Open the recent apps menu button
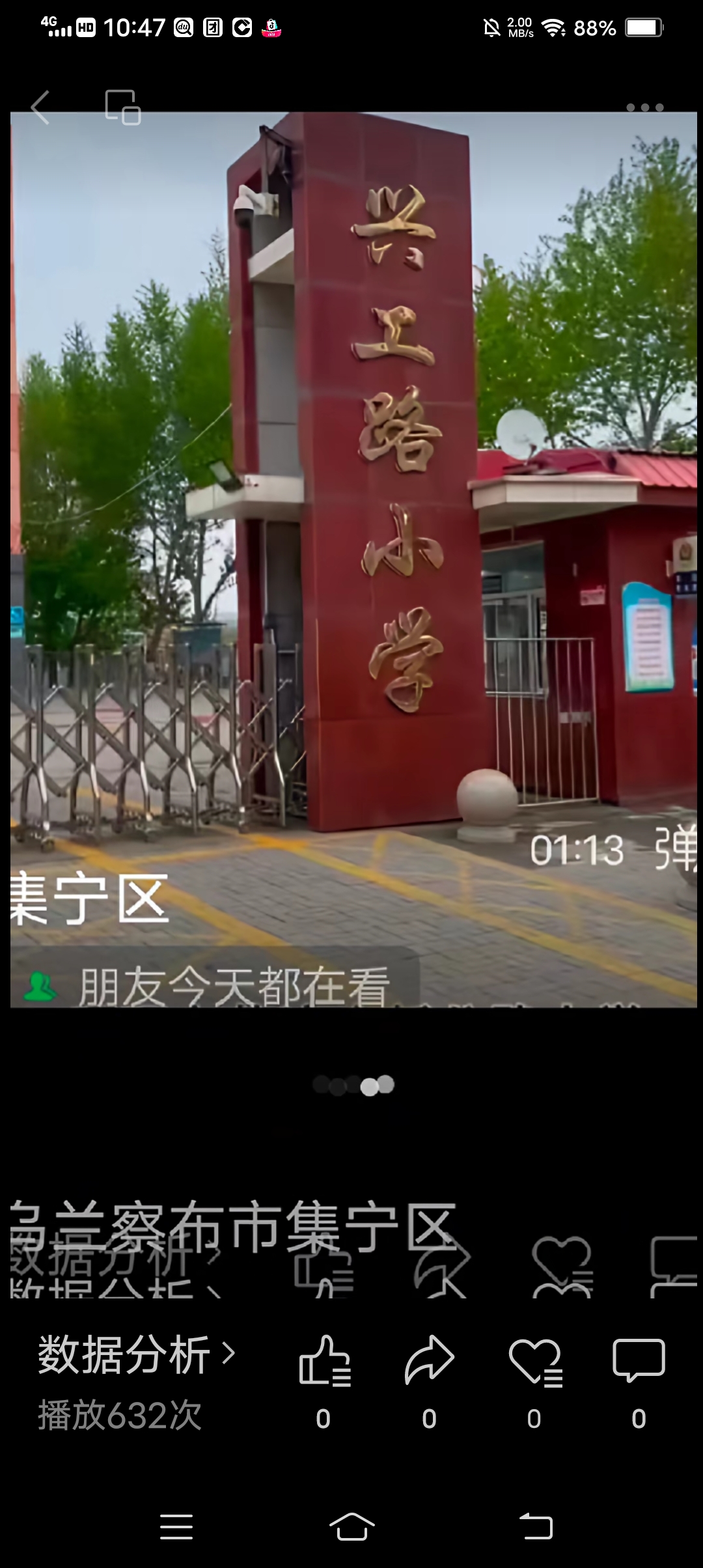Viewport: 703px width, 1568px height. tap(176, 1526)
